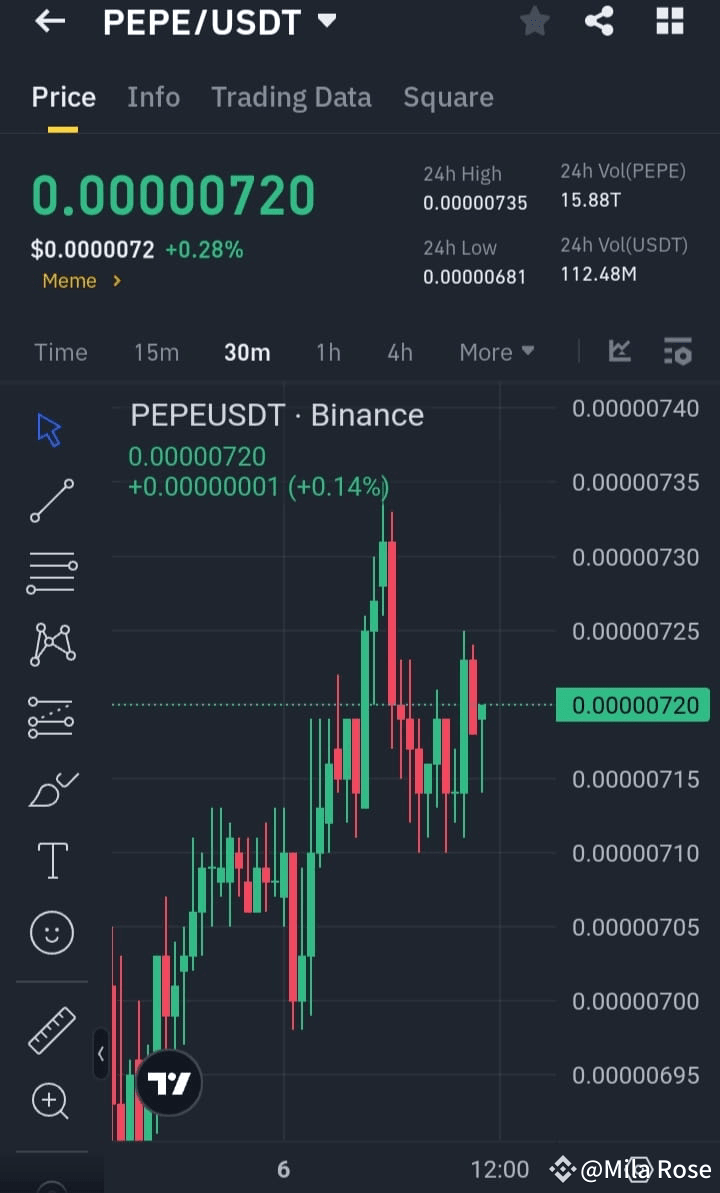Switch to the Trading Data tab
Image resolution: width=720 pixels, height=1193 pixels.
(291, 97)
